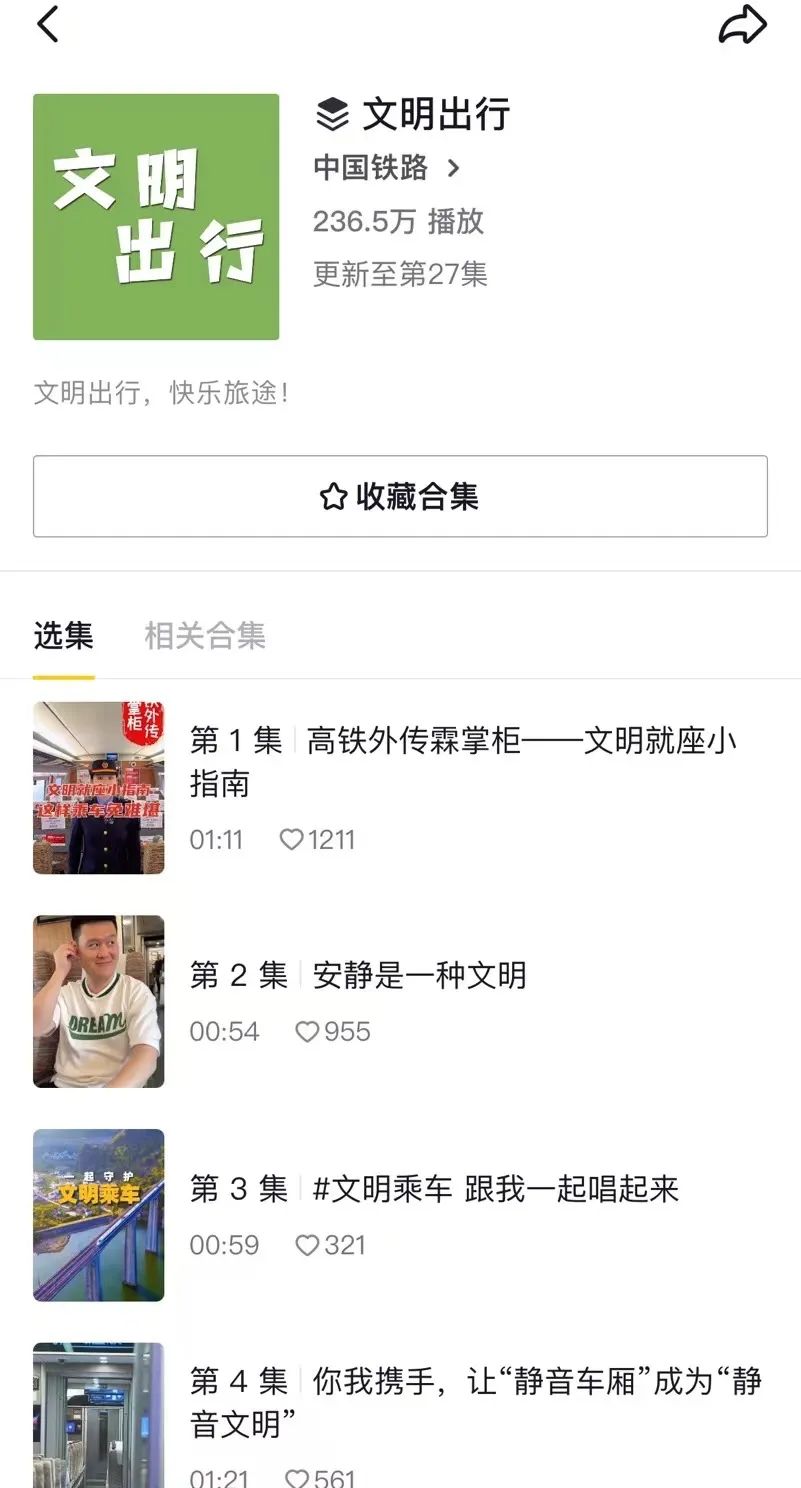Open episode 1 高铁外传霖掌柜
The image size is (801, 1488).
462,762
